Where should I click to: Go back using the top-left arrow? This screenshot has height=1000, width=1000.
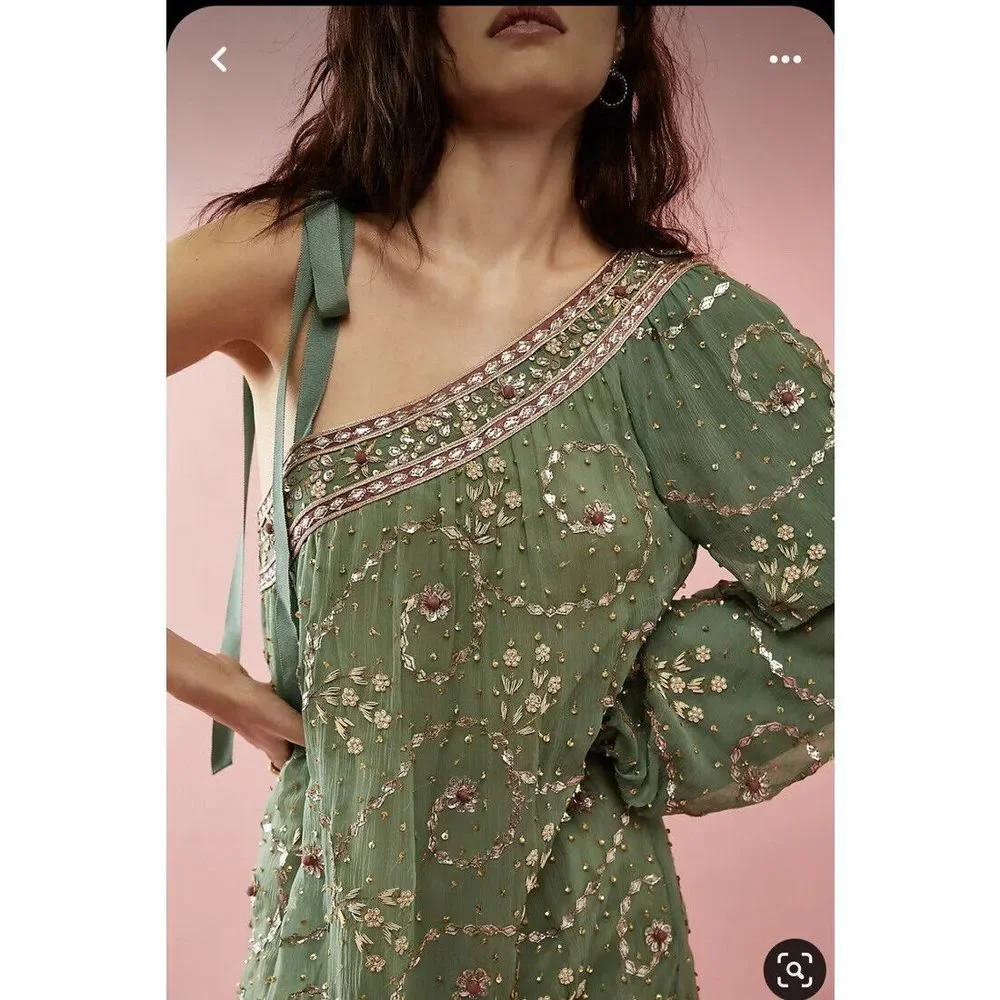point(219,60)
